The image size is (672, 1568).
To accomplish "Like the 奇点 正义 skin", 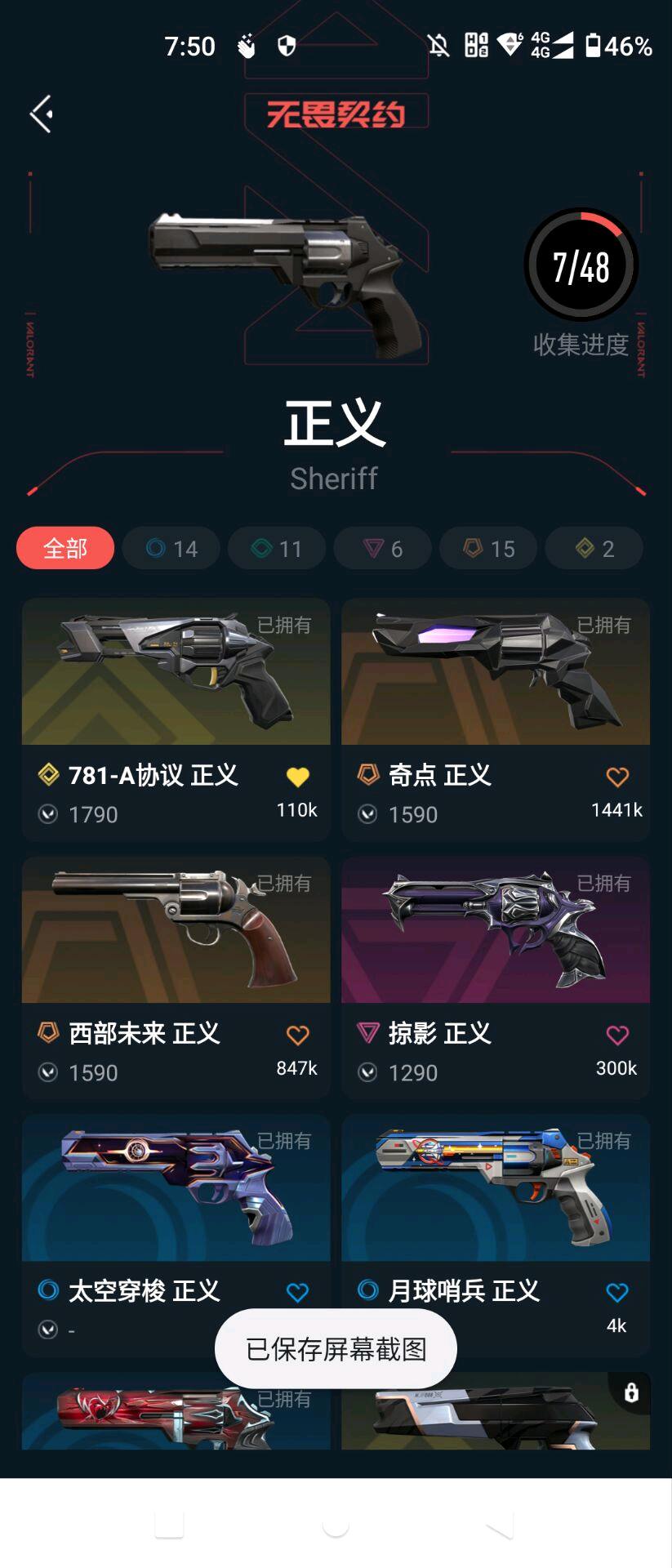I will tap(617, 777).
